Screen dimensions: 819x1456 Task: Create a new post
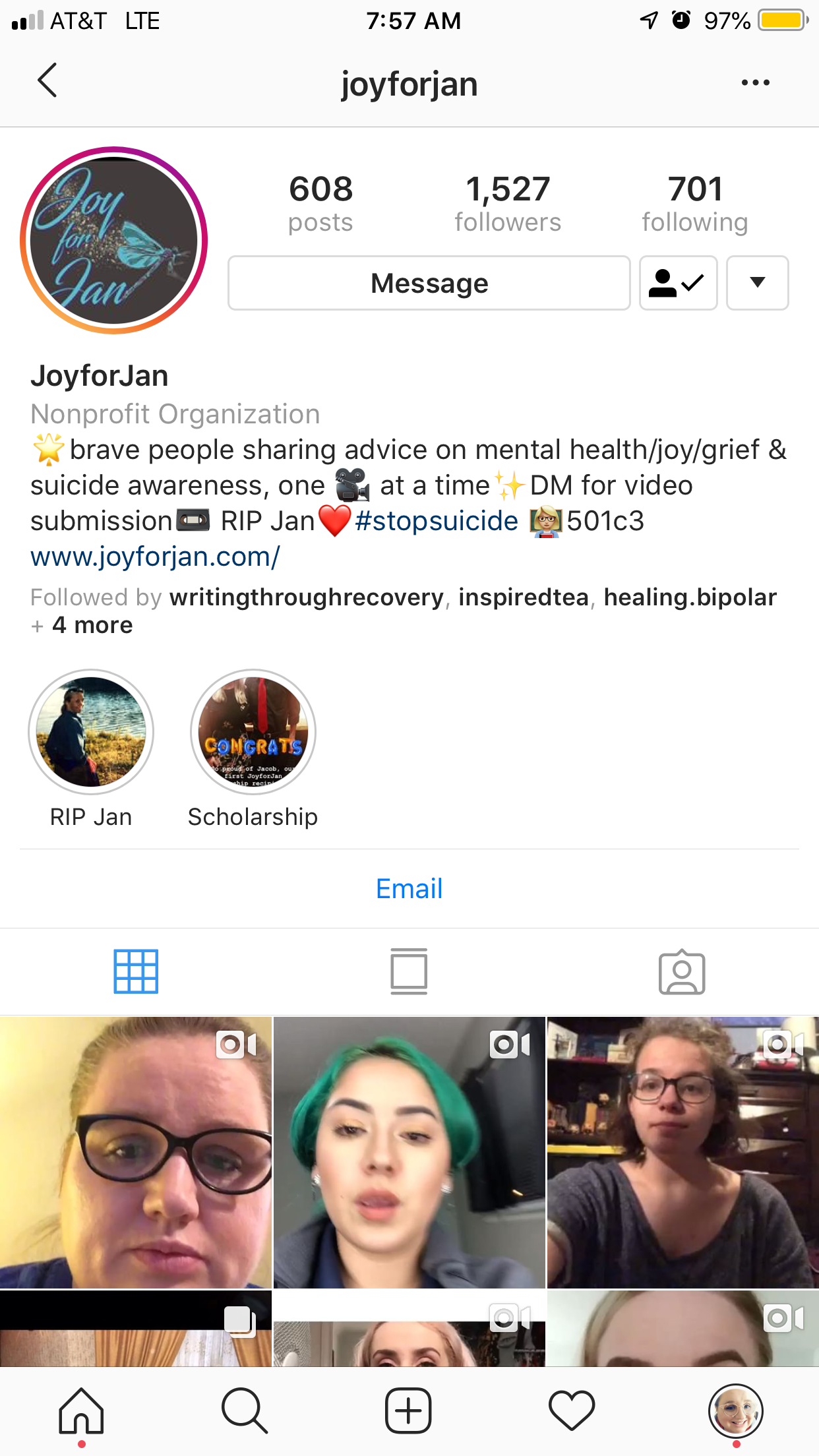click(x=408, y=1411)
